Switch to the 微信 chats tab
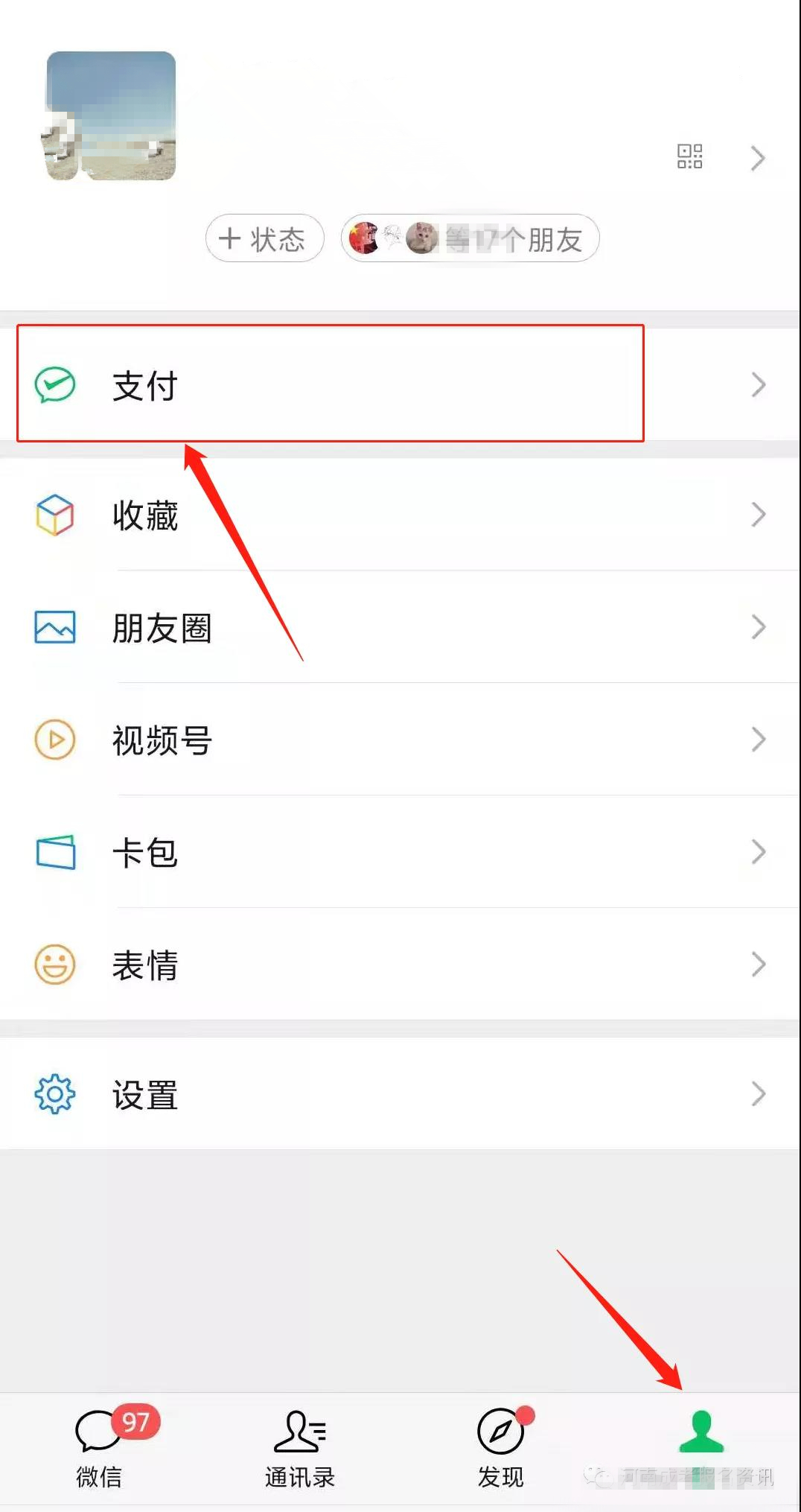801x1512 pixels. pyautogui.click(x=99, y=1447)
